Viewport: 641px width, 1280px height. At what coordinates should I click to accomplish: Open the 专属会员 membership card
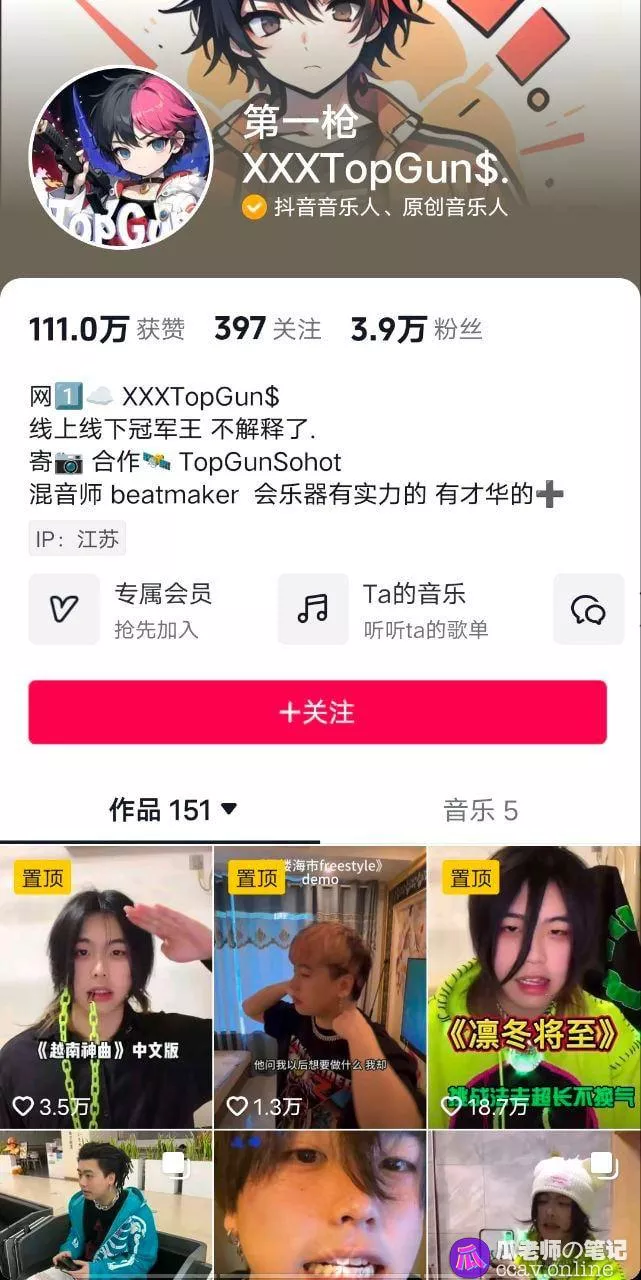tap(140, 609)
